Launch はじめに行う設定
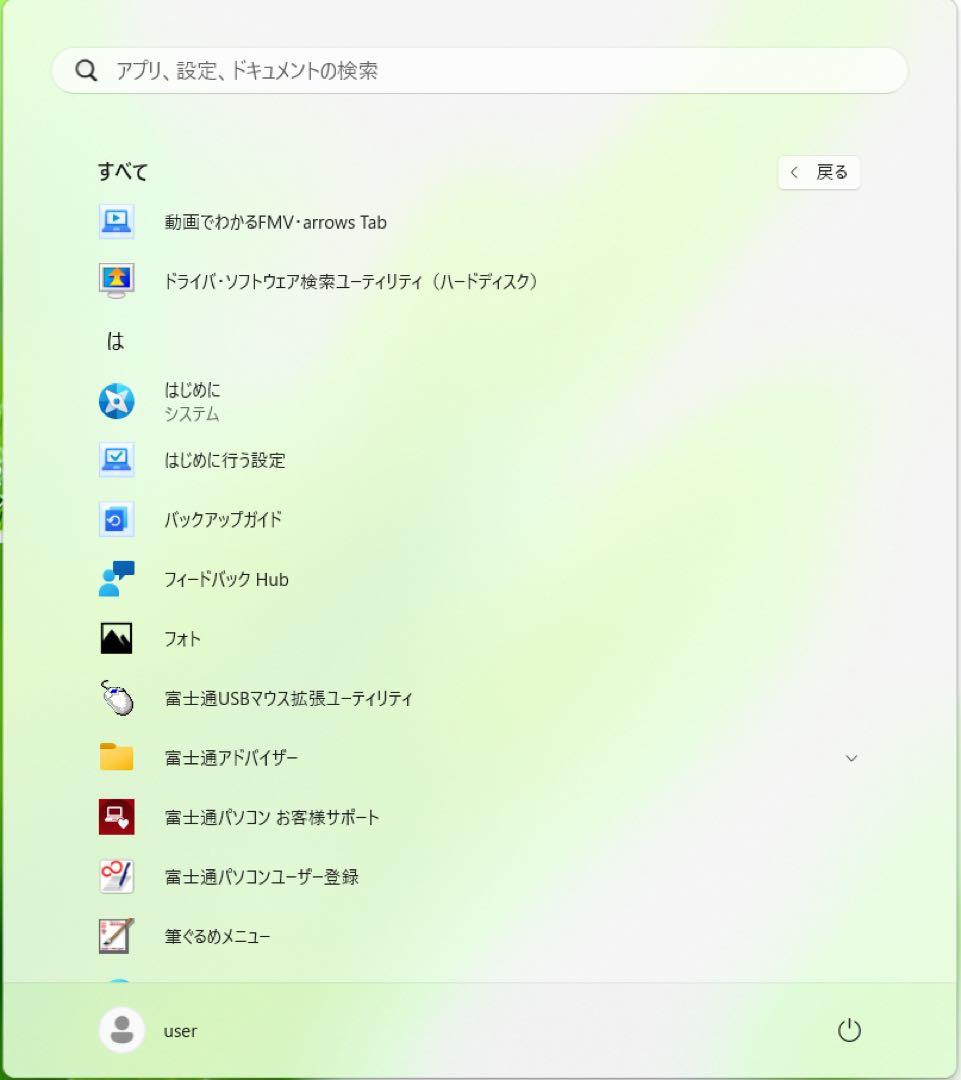This screenshot has height=1080, width=961. pyautogui.click(x=225, y=460)
